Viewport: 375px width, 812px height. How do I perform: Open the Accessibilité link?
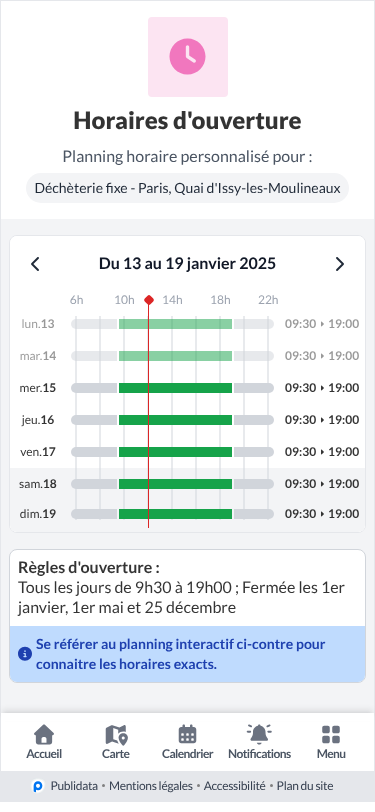[234, 786]
